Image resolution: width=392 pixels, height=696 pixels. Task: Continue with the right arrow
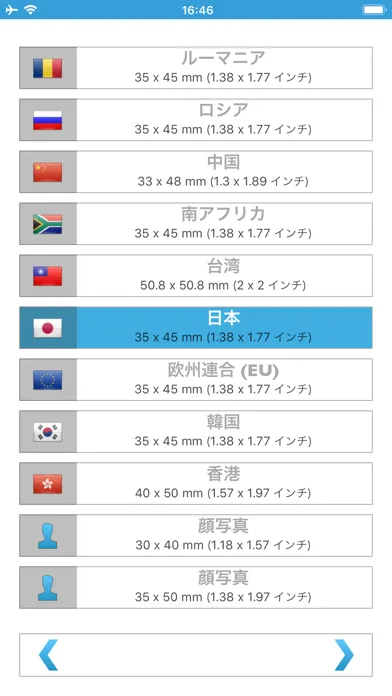344,655
